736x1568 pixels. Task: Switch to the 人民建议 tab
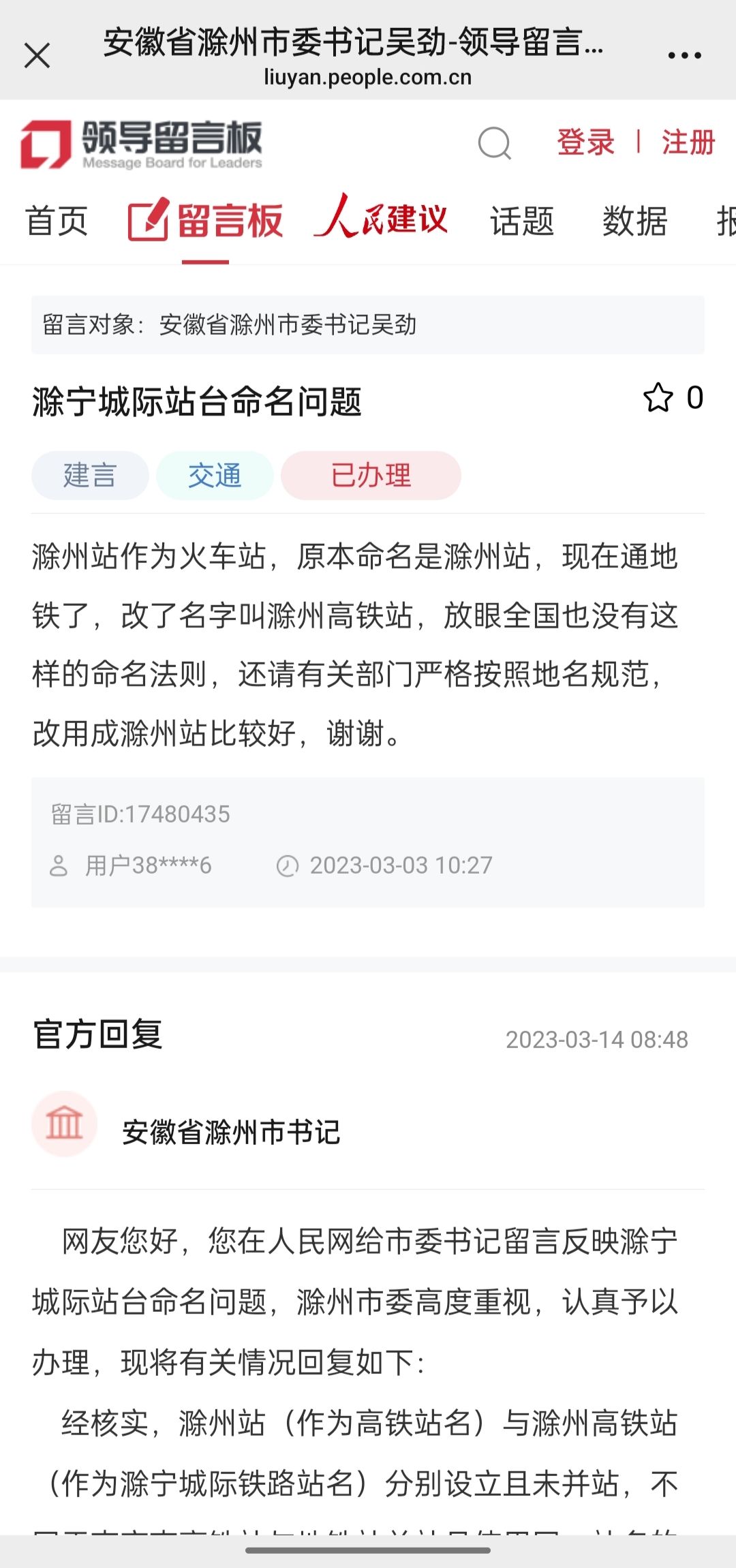click(381, 218)
